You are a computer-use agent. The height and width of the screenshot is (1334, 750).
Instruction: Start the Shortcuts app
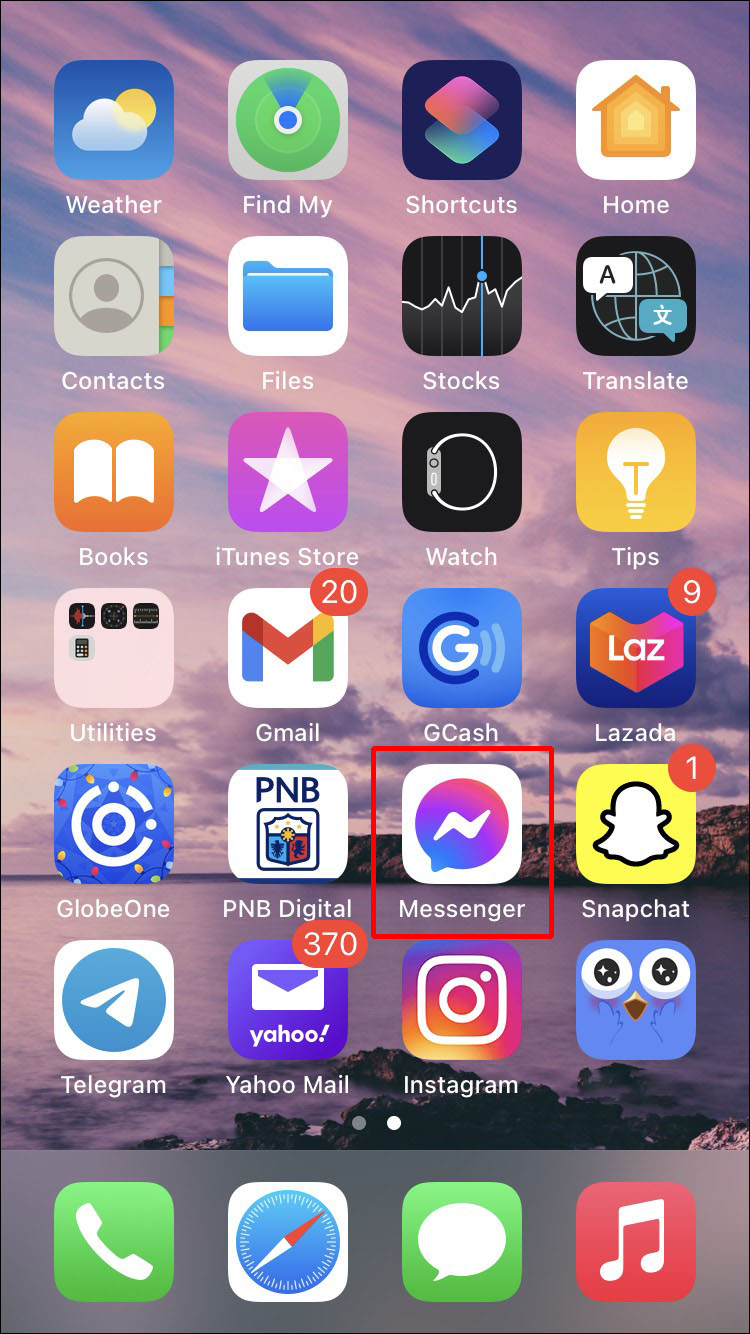(461, 120)
